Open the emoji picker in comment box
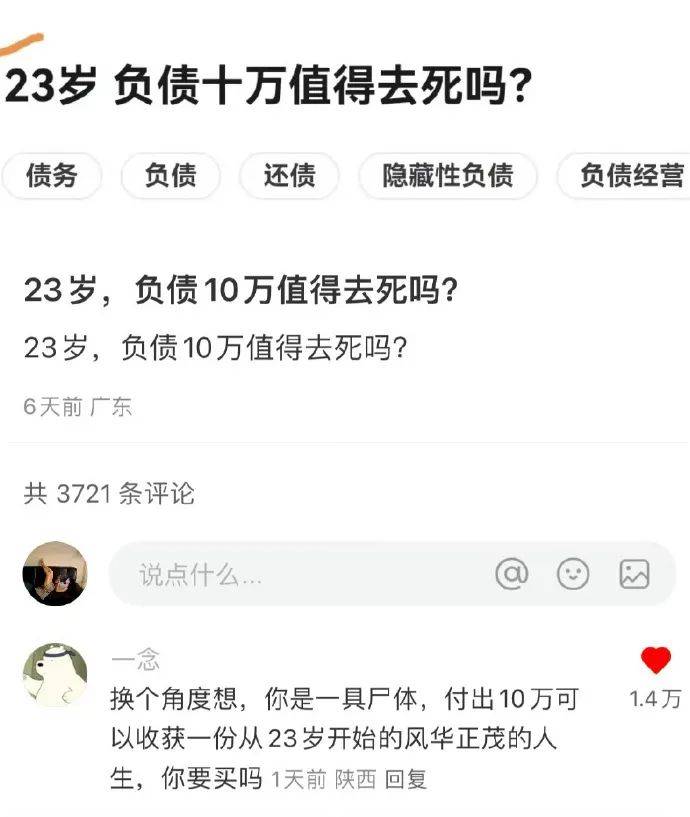 pos(573,574)
